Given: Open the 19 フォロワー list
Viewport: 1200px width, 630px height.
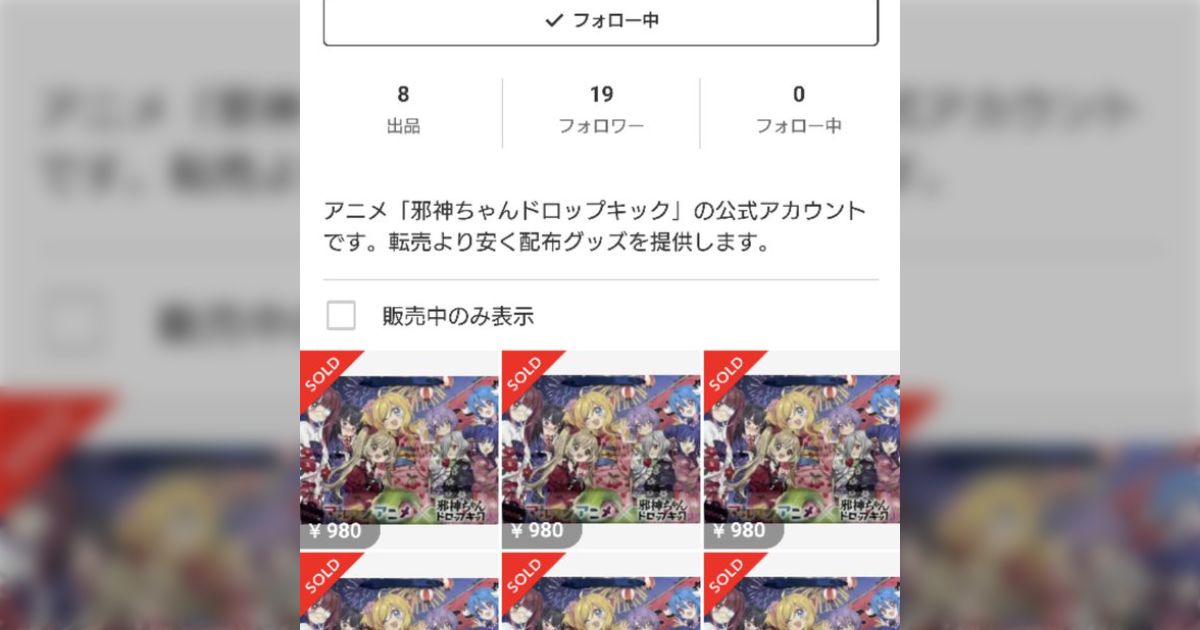Looking at the screenshot, I should [600, 109].
